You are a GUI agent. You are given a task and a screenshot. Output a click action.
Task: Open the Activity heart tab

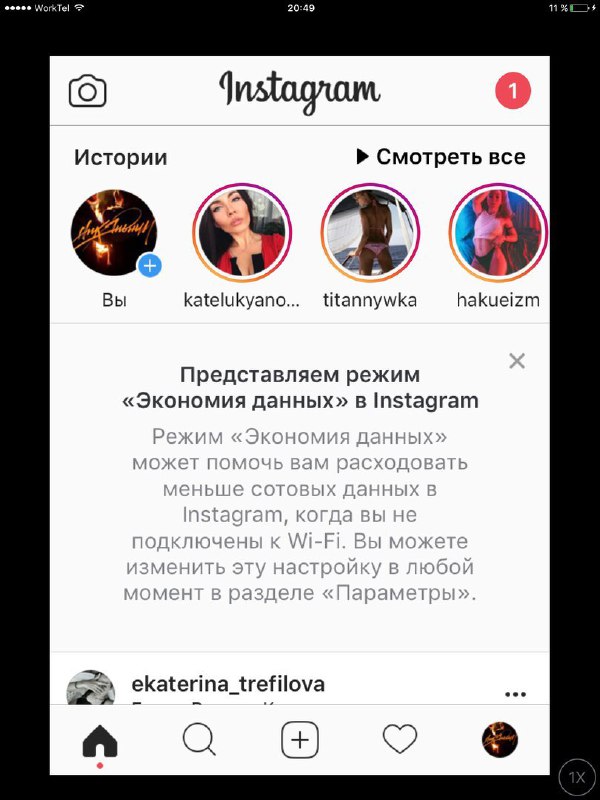tap(400, 741)
